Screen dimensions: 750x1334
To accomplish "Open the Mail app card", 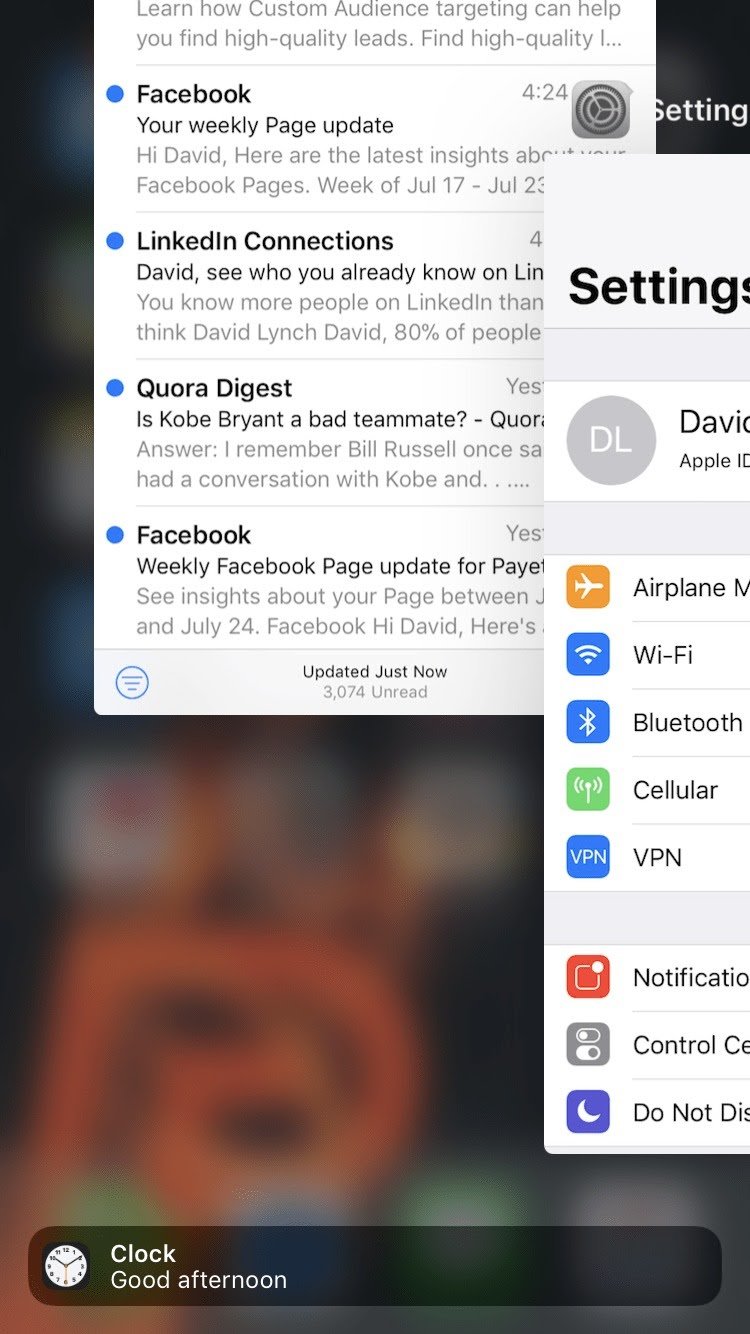I will click(320, 400).
